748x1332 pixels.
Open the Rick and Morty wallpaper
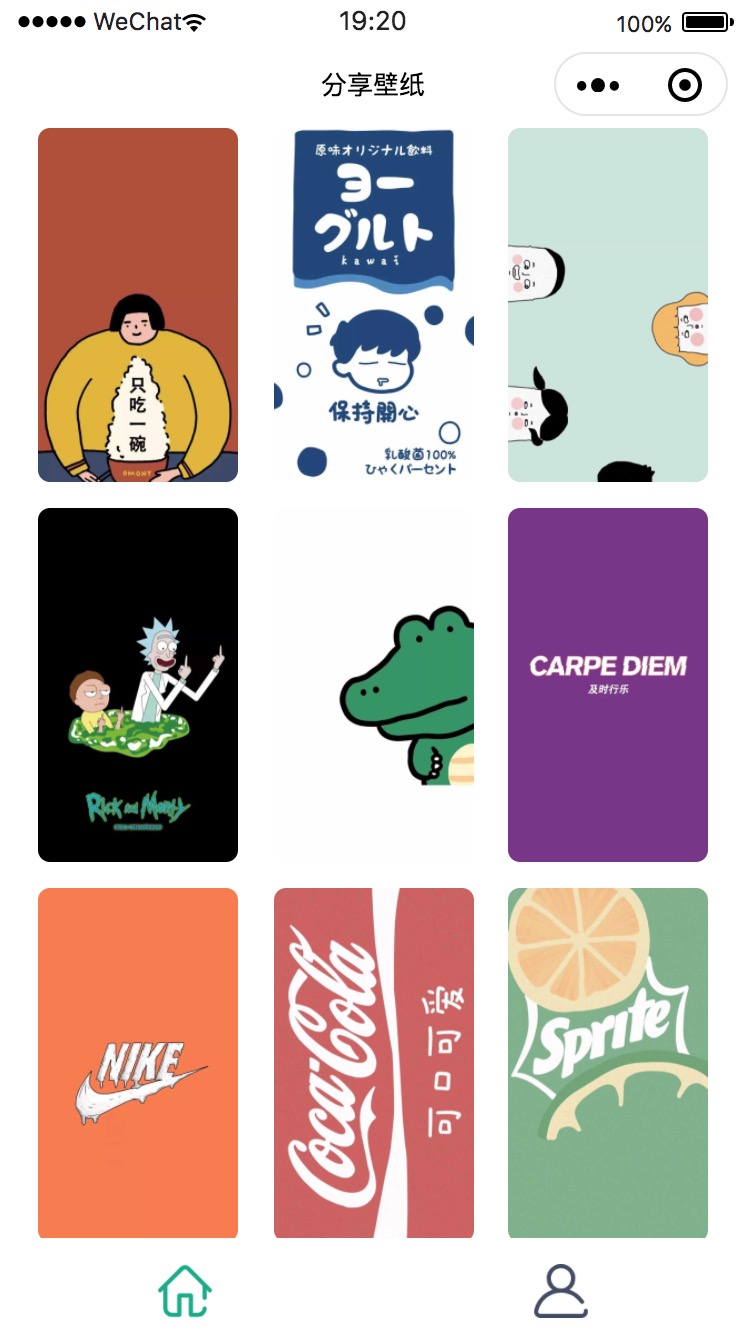tap(138, 685)
